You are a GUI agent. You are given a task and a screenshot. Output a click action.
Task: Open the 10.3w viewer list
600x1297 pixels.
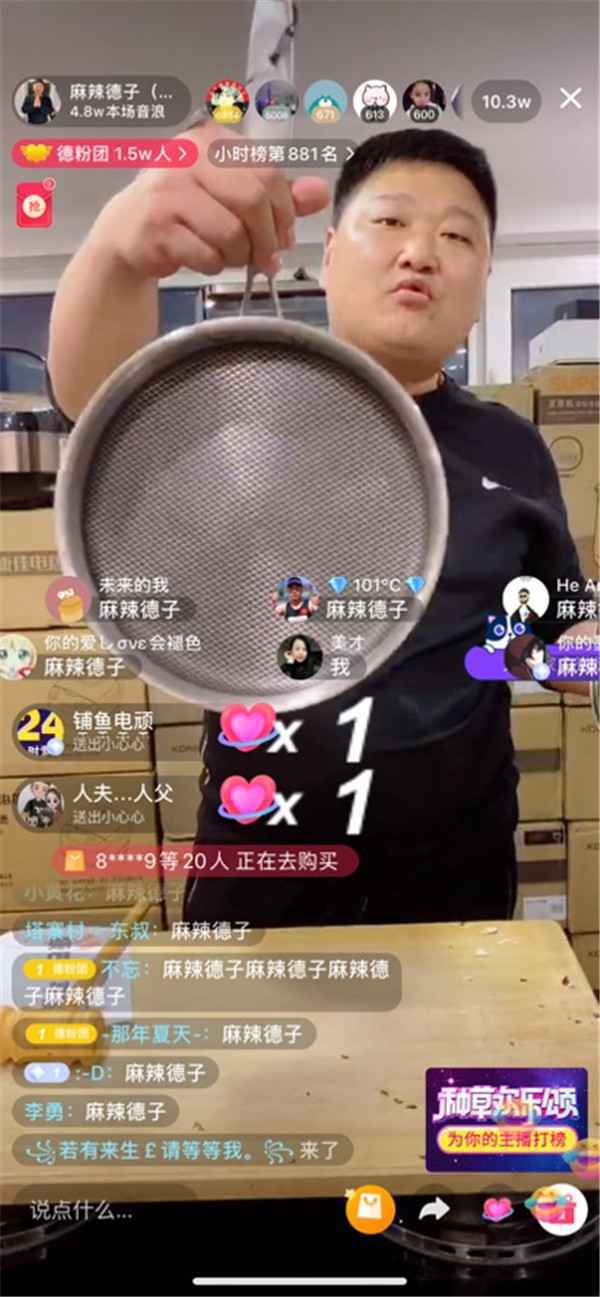click(x=508, y=101)
